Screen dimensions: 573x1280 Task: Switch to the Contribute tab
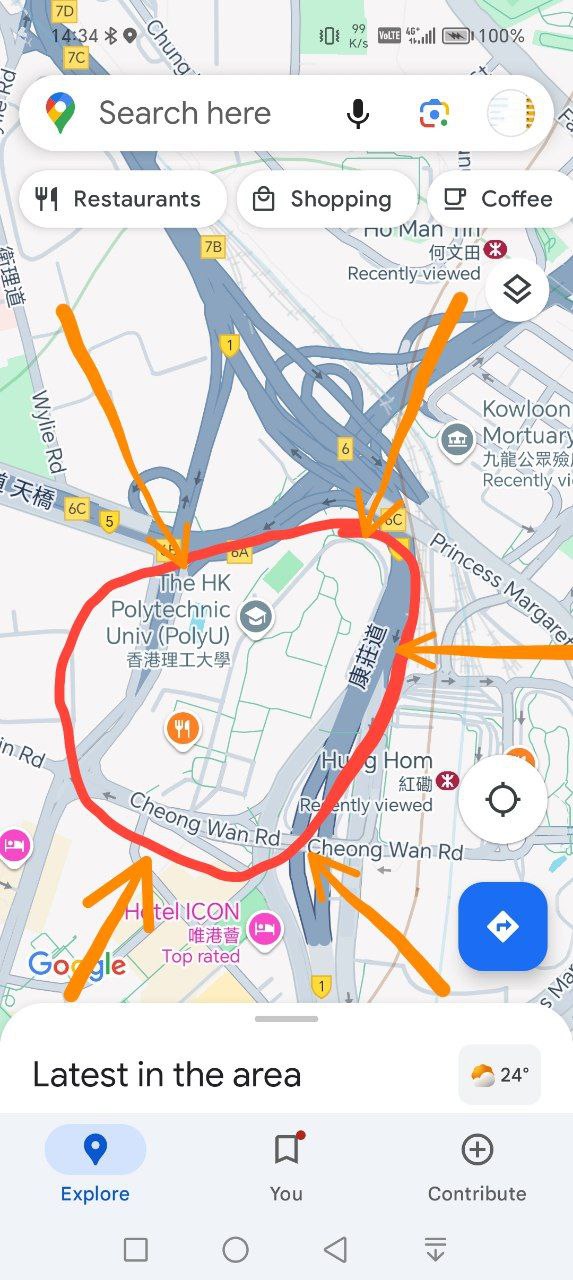[x=477, y=1164]
